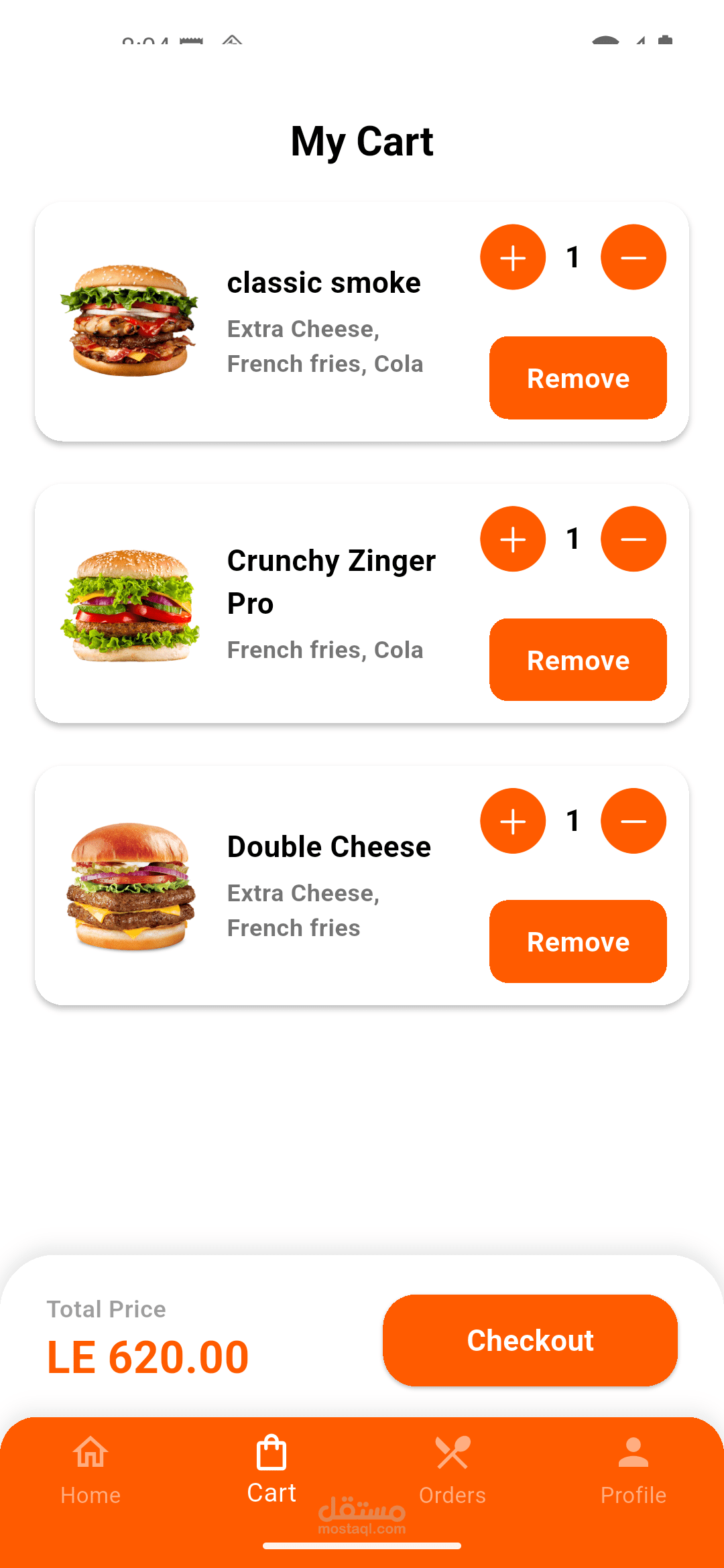
Task: Tap minus on Double Cheese item
Action: [633, 821]
